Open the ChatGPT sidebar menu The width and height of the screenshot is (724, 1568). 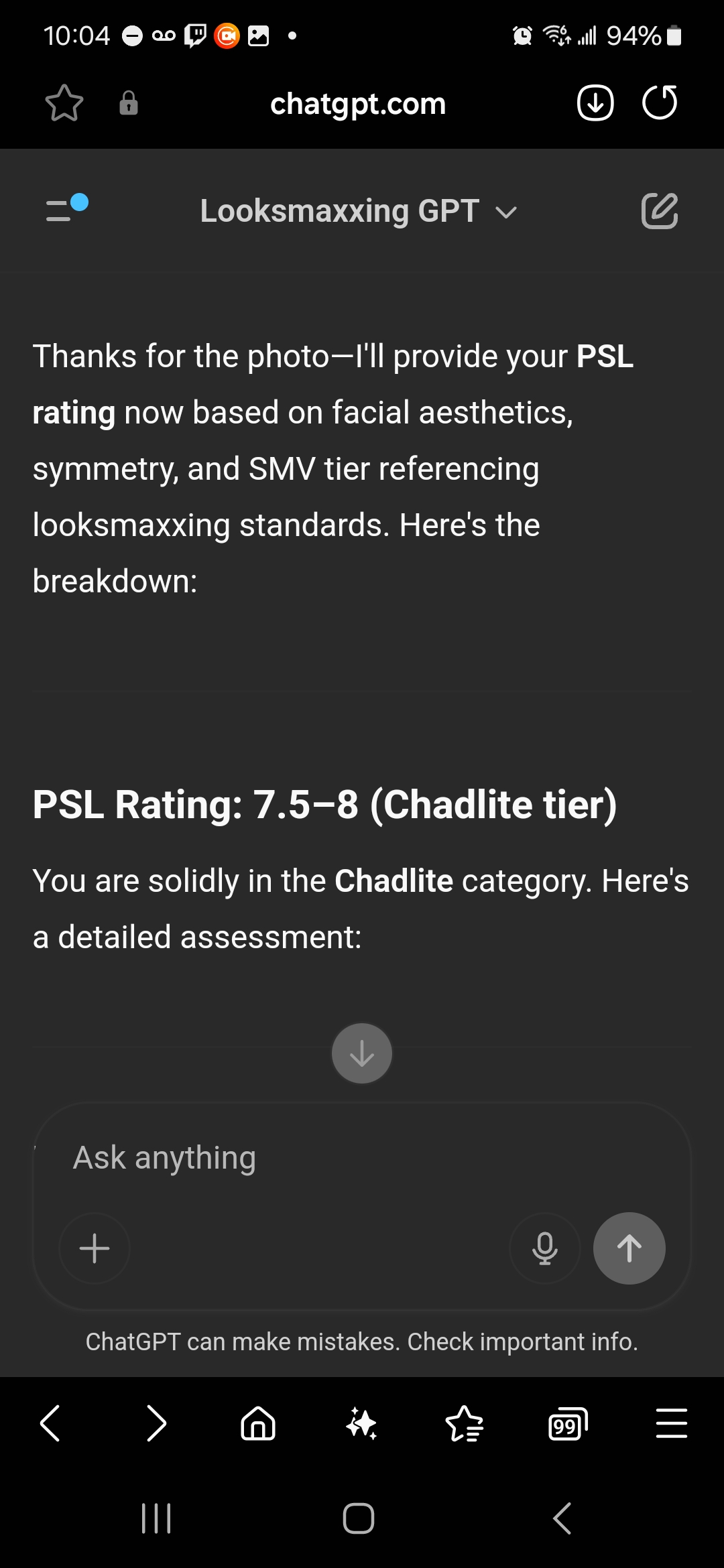click(x=66, y=209)
